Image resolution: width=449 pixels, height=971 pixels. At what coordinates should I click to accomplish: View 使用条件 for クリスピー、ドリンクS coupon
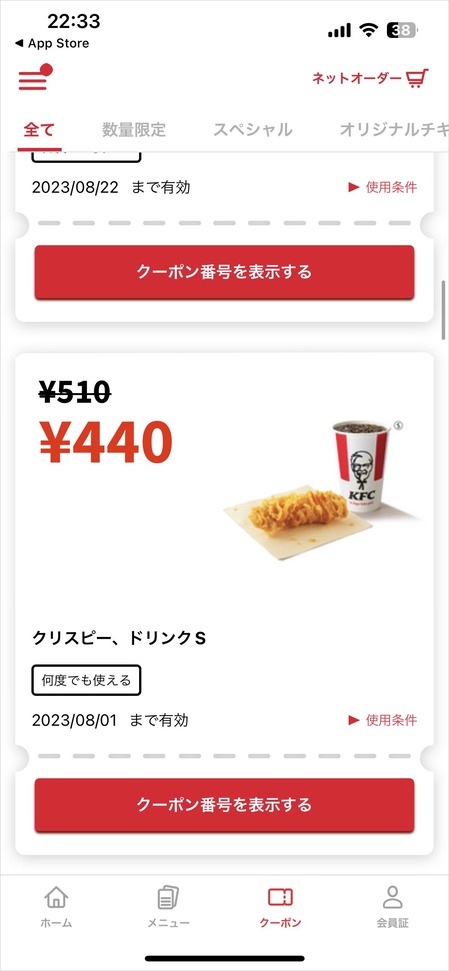(383, 720)
